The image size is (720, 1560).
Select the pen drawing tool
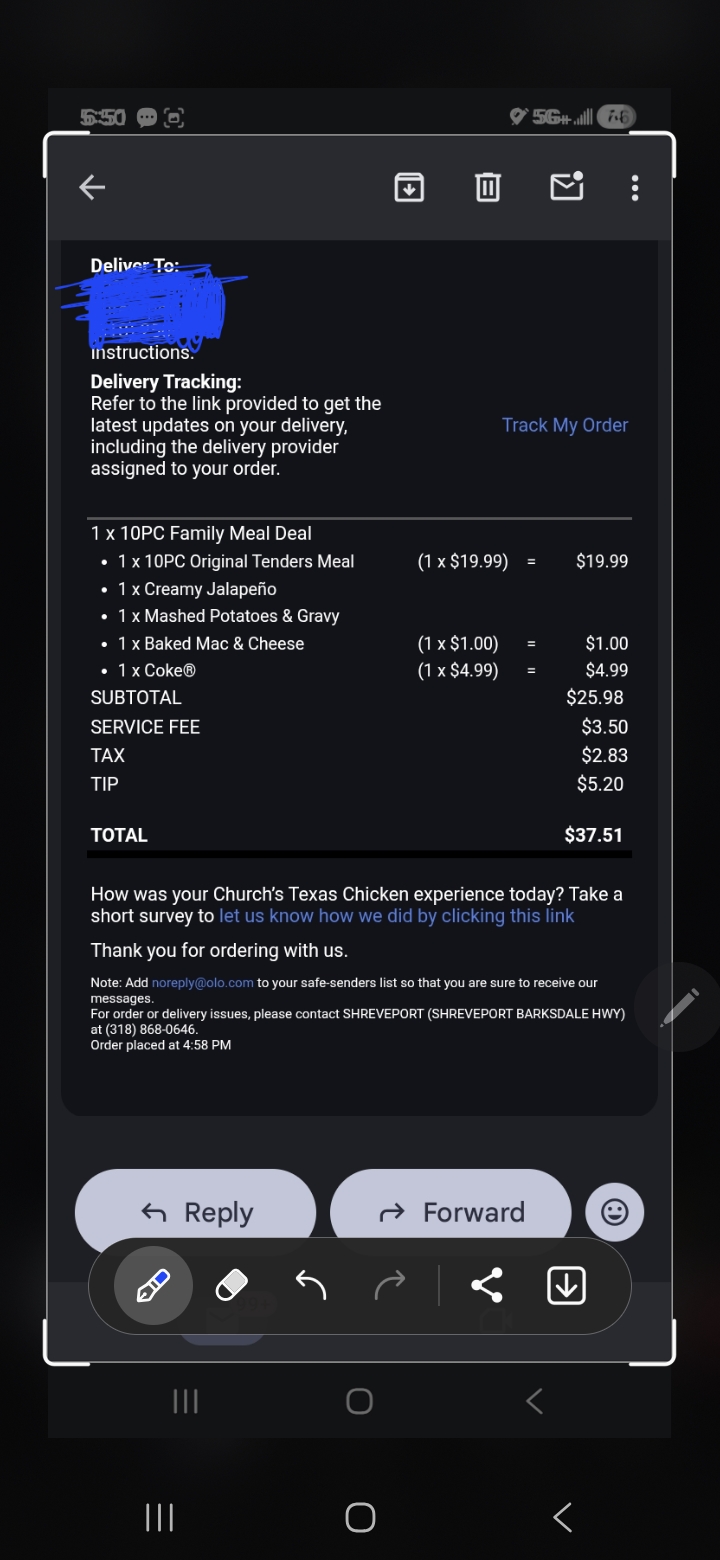point(152,1286)
